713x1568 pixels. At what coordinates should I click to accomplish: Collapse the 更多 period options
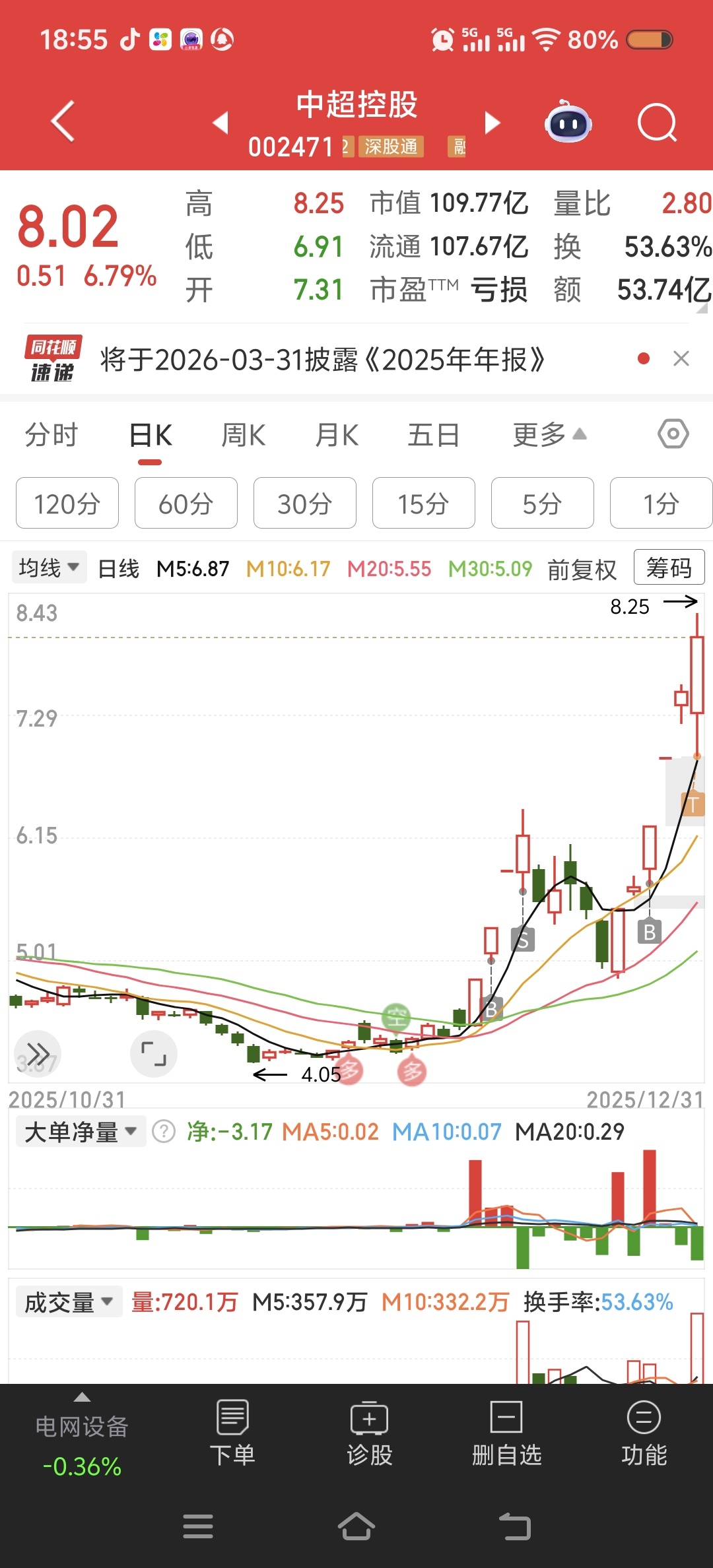coord(549,436)
